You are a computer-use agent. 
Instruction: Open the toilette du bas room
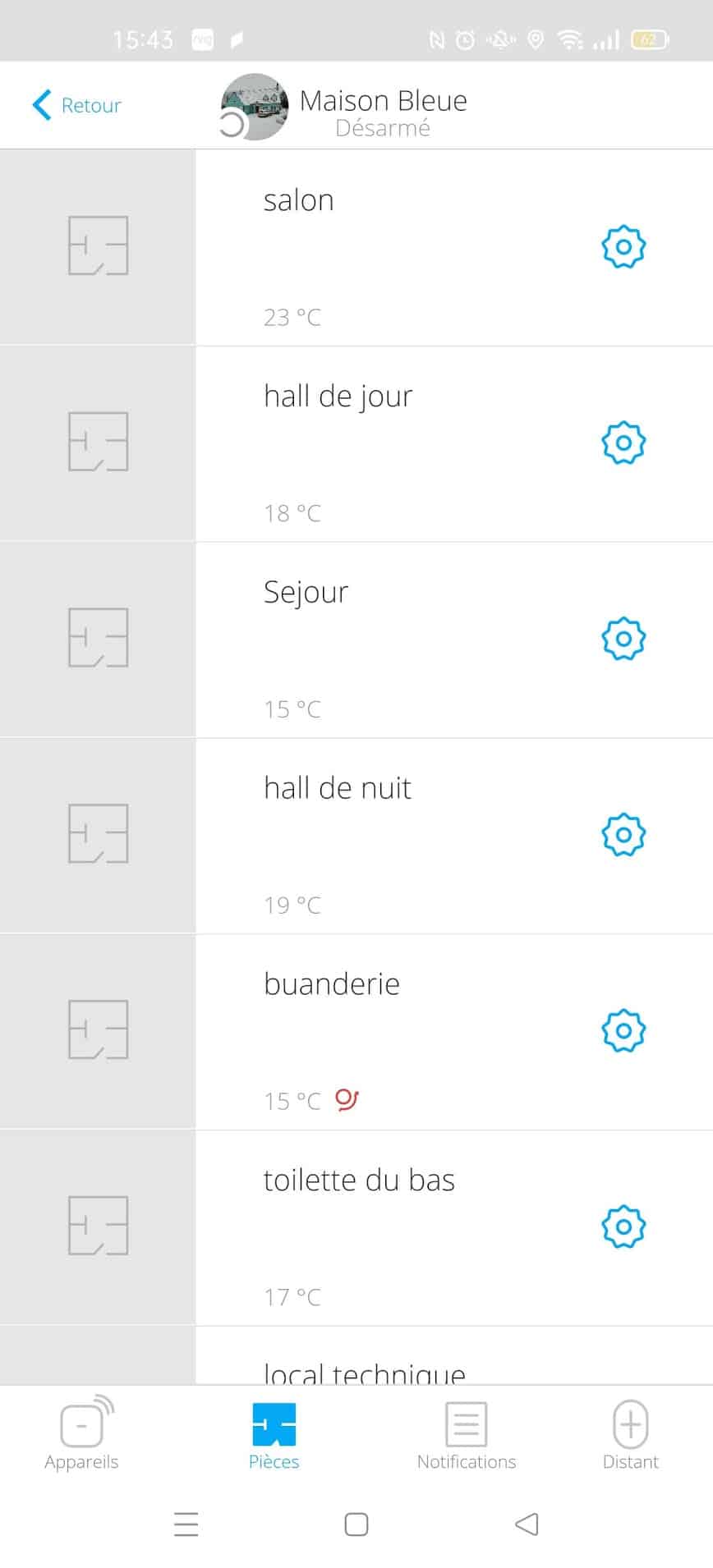pyautogui.click(x=370, y=1226)
